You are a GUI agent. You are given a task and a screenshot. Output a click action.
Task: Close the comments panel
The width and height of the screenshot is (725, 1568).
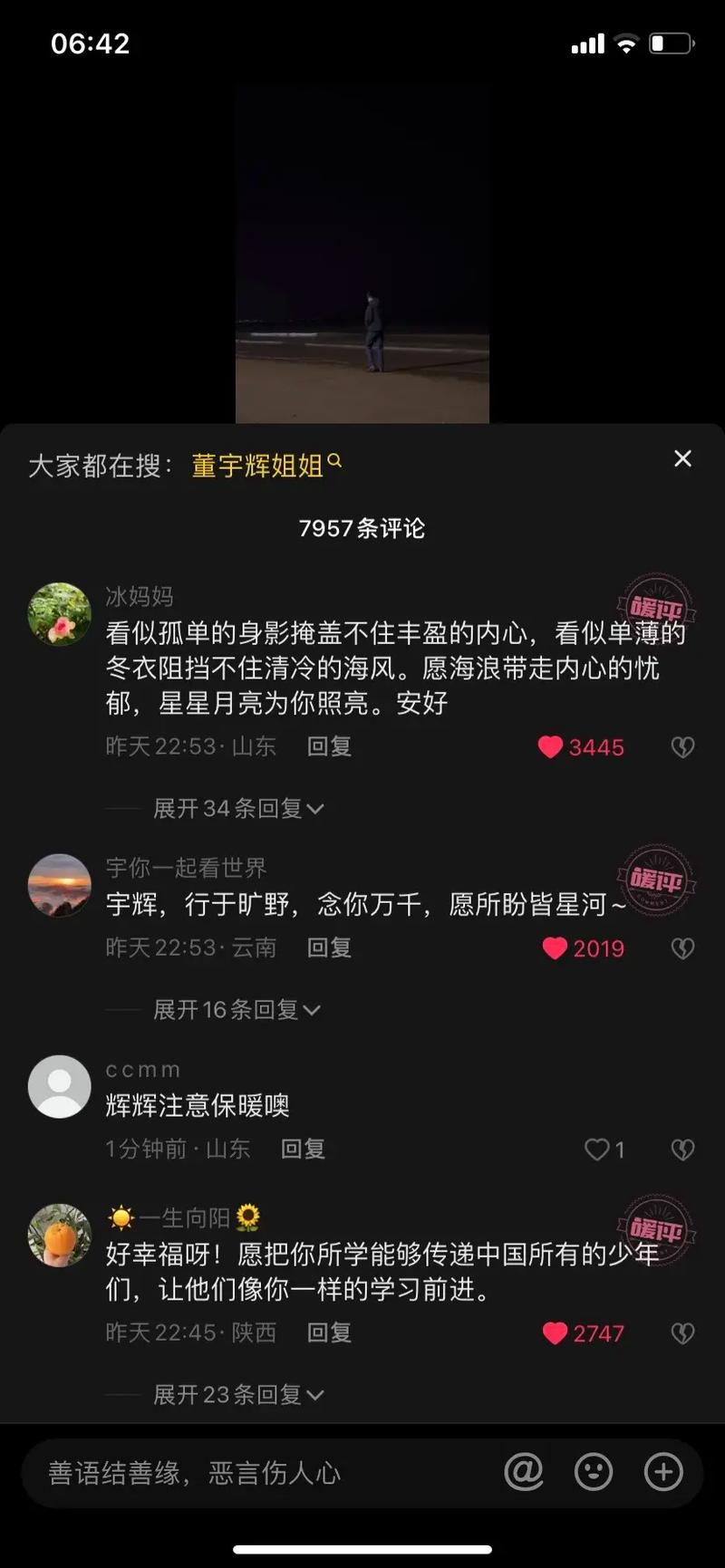pos(682,459)
